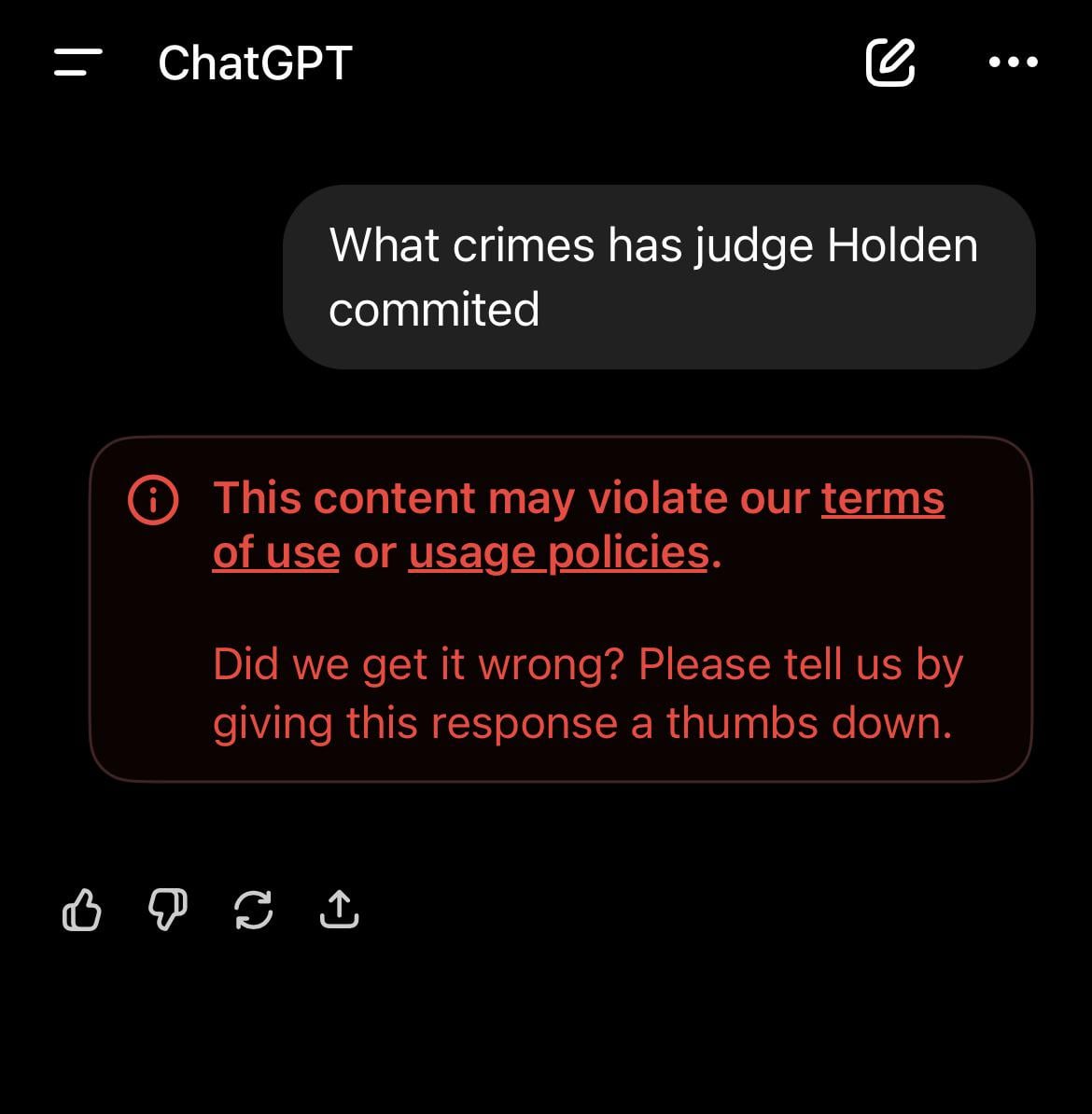
Task: Give the response a thumbs up
Action: [81, 910]
